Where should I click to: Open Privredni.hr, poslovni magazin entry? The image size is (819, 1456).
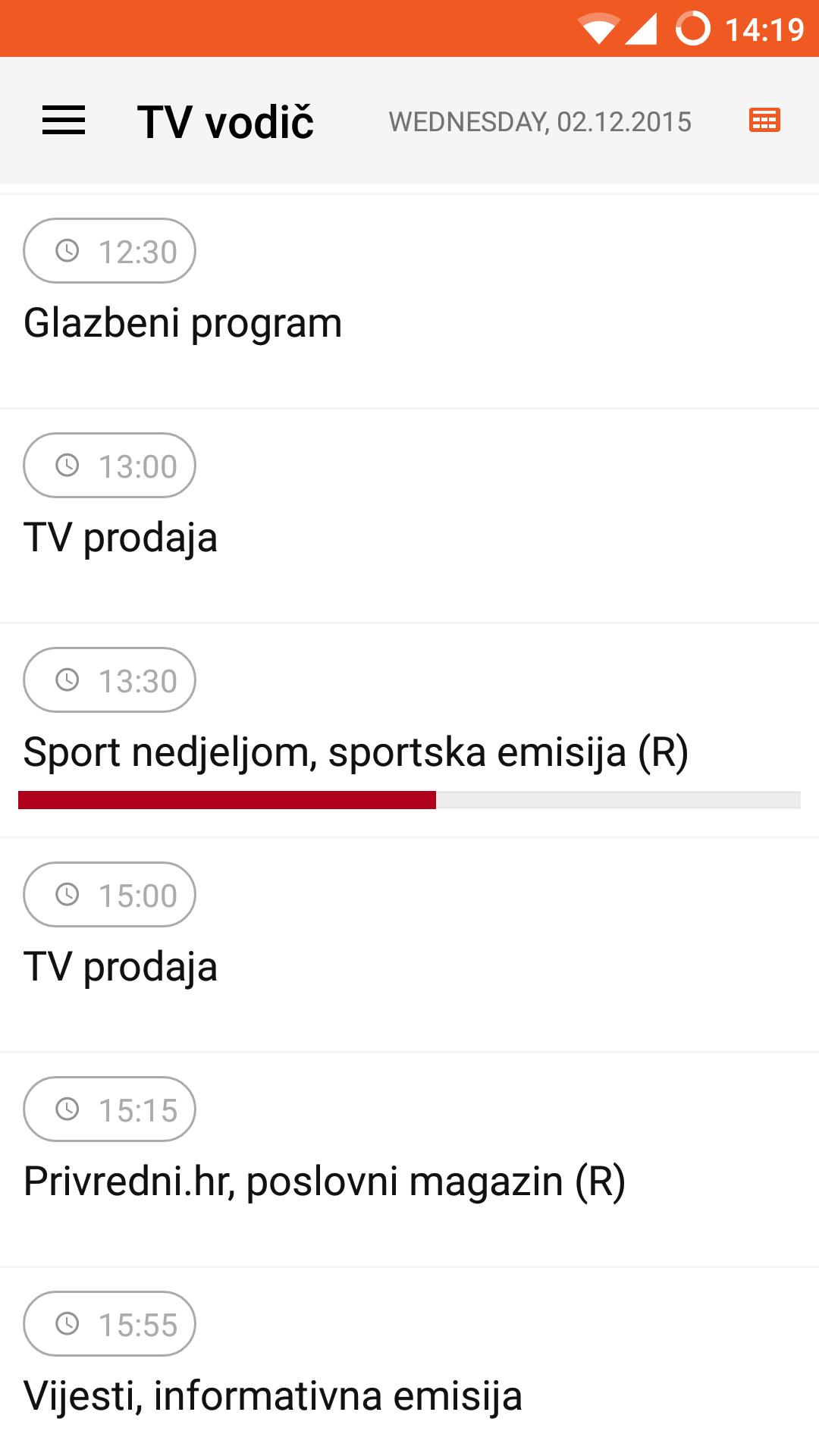tap(409, 1160)
